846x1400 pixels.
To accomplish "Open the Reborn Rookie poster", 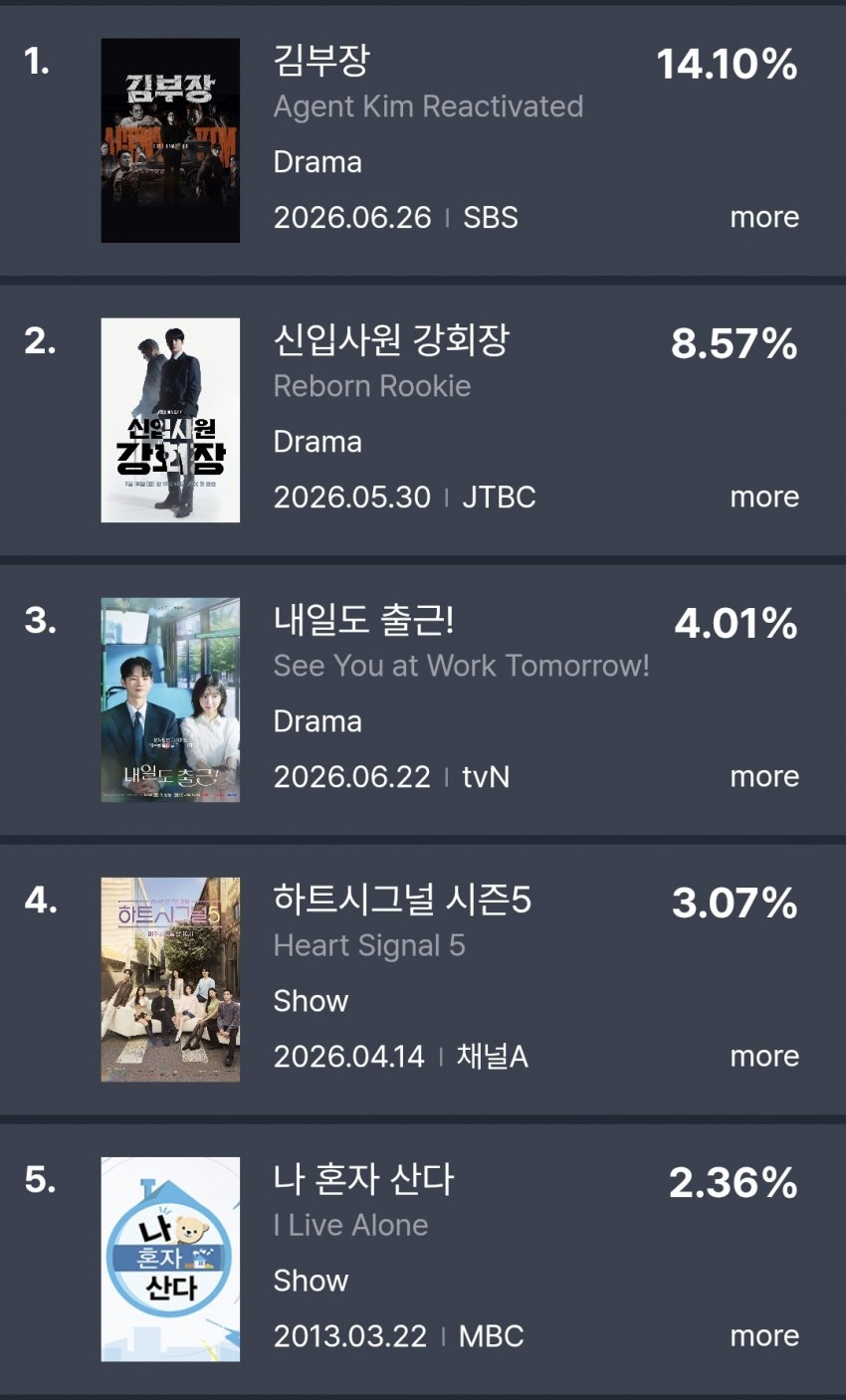I will [x=170, y=420].
